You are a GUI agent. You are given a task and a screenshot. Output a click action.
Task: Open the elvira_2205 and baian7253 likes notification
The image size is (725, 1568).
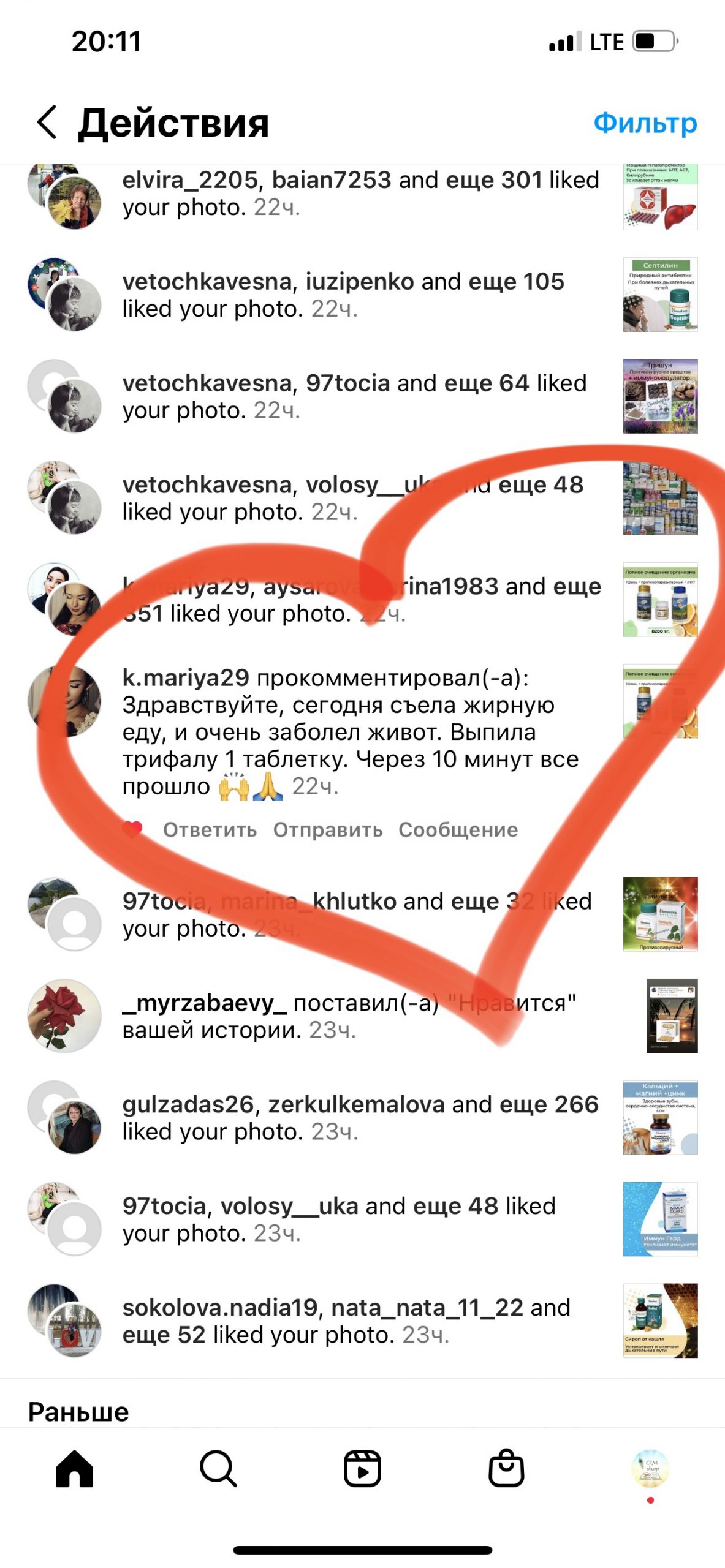[360, 194]
